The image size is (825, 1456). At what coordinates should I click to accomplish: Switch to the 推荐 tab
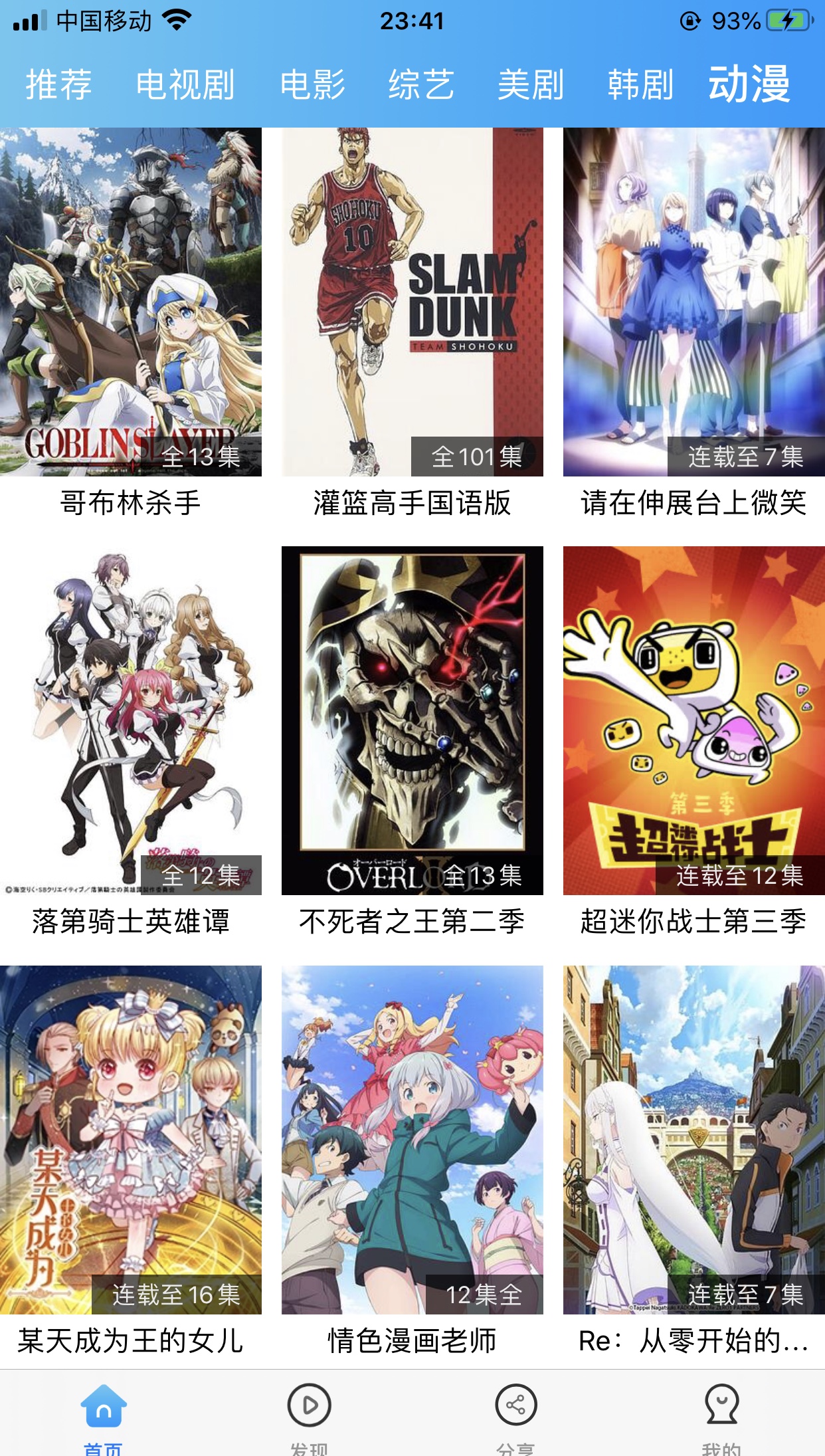coord(58,85)
